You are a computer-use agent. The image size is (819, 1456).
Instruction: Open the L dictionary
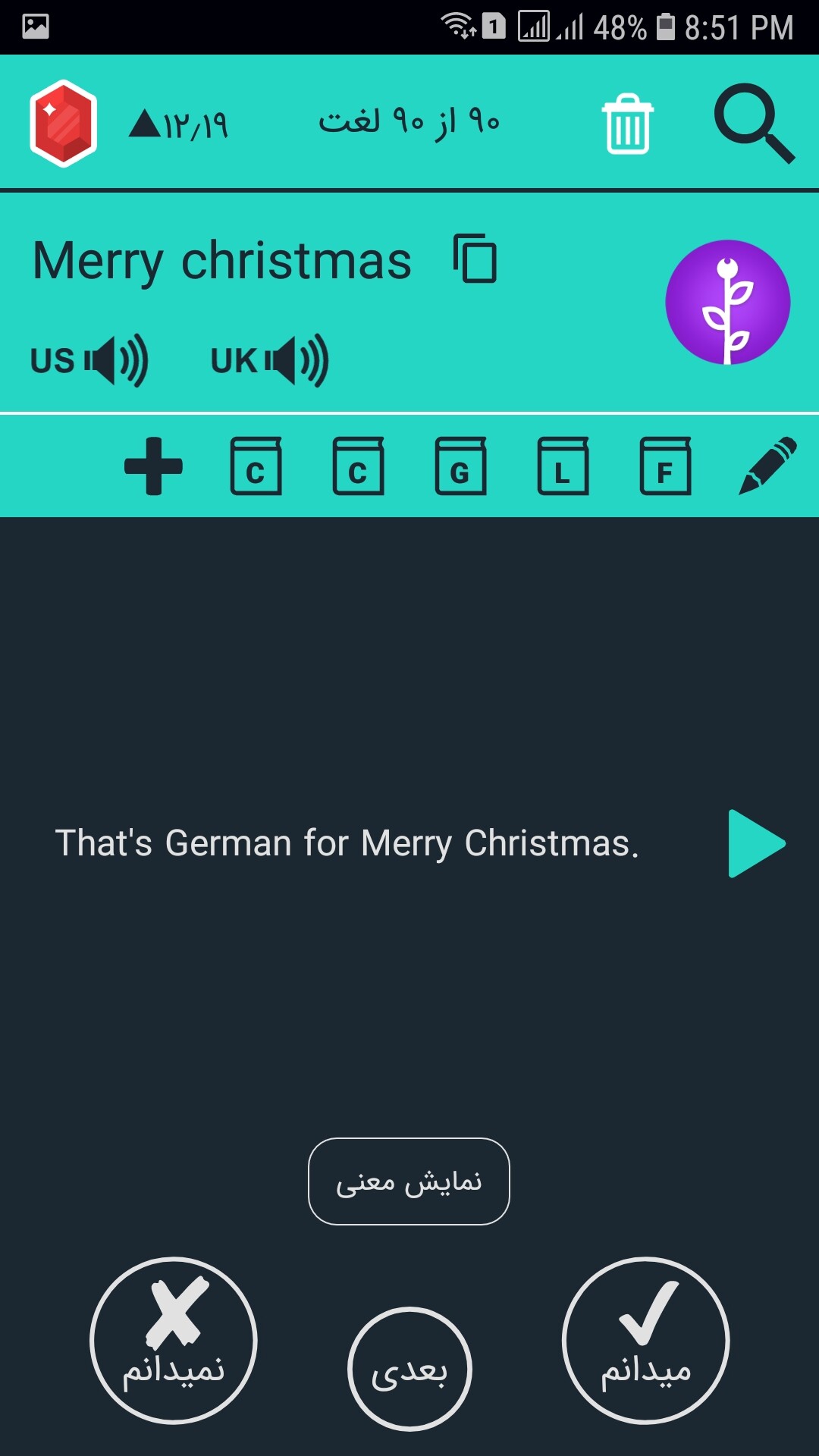click(563, 466)
